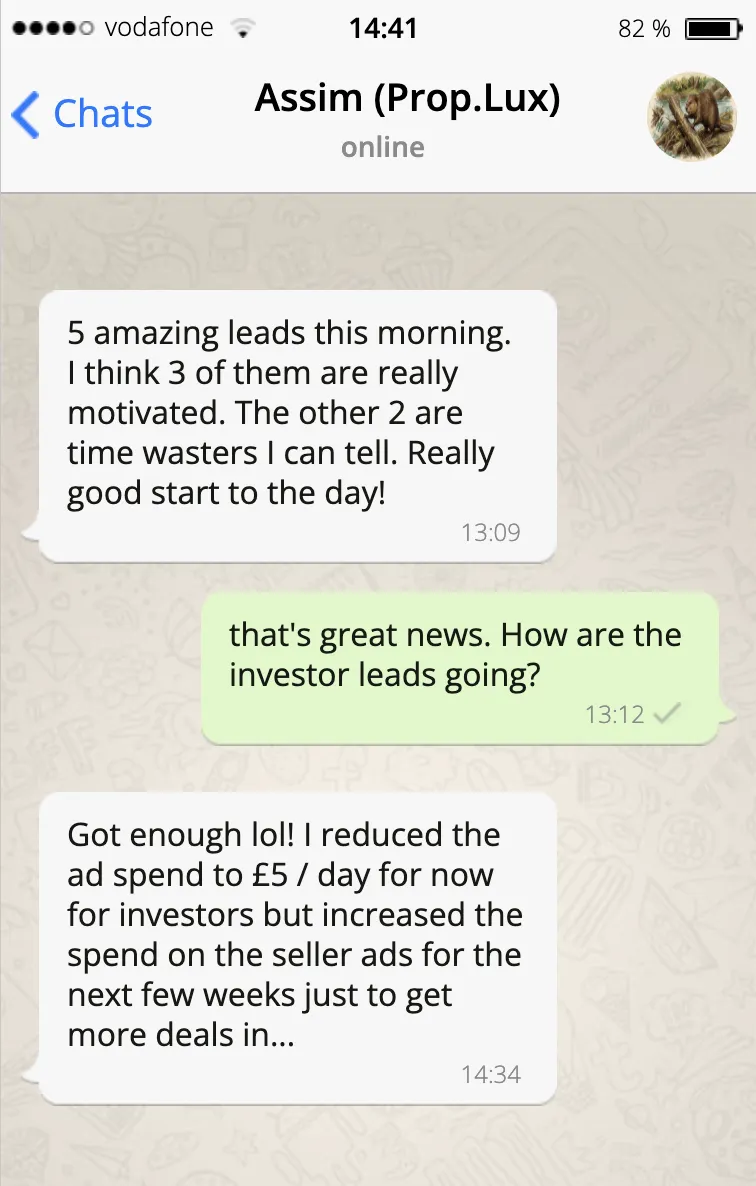The image size is (756, 1186).
Task: Open Assim's profile picture
Action: [x=691, y=116]
